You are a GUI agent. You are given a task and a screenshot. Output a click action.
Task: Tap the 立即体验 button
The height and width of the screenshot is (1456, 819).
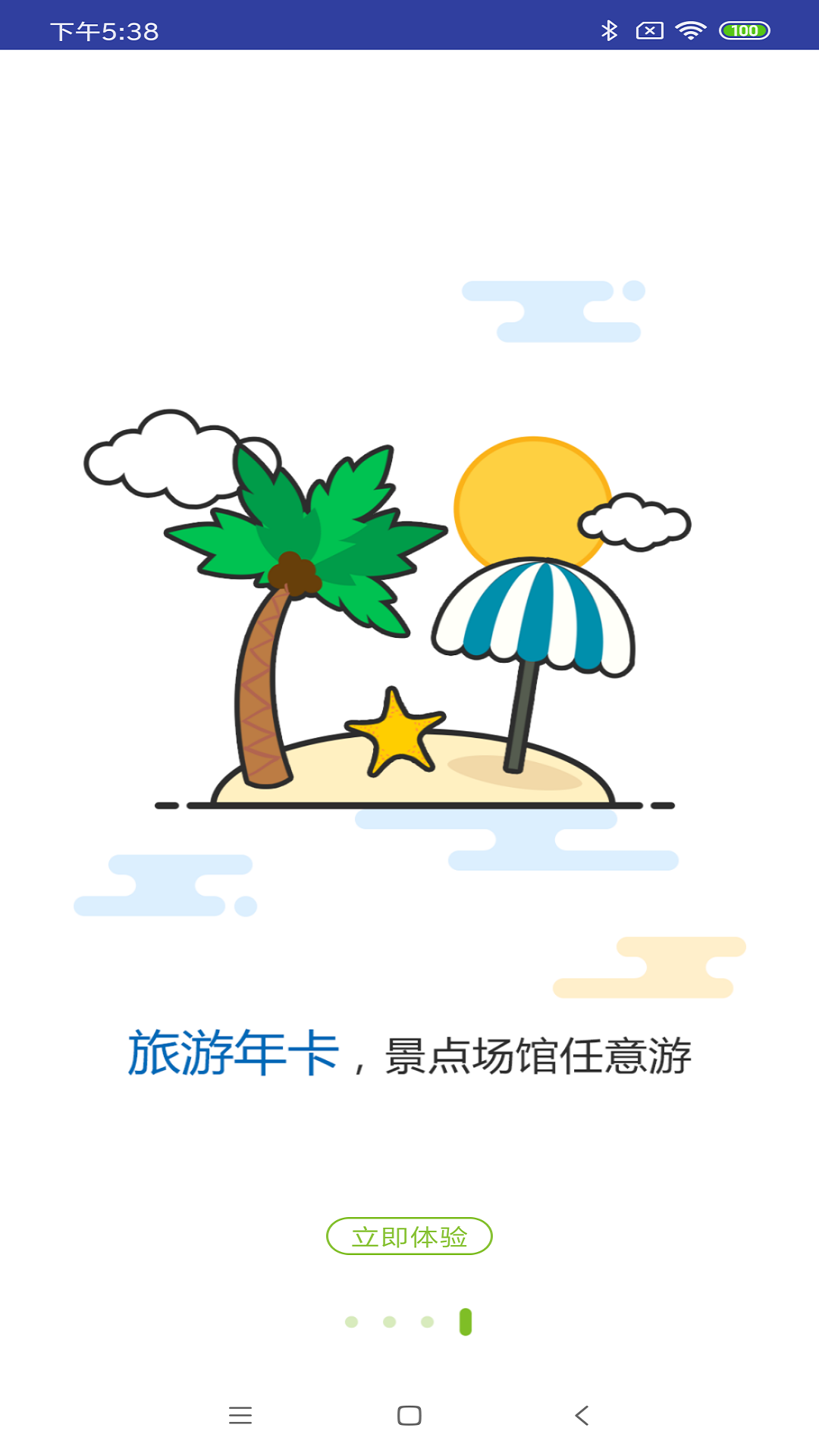[409, 1236]
